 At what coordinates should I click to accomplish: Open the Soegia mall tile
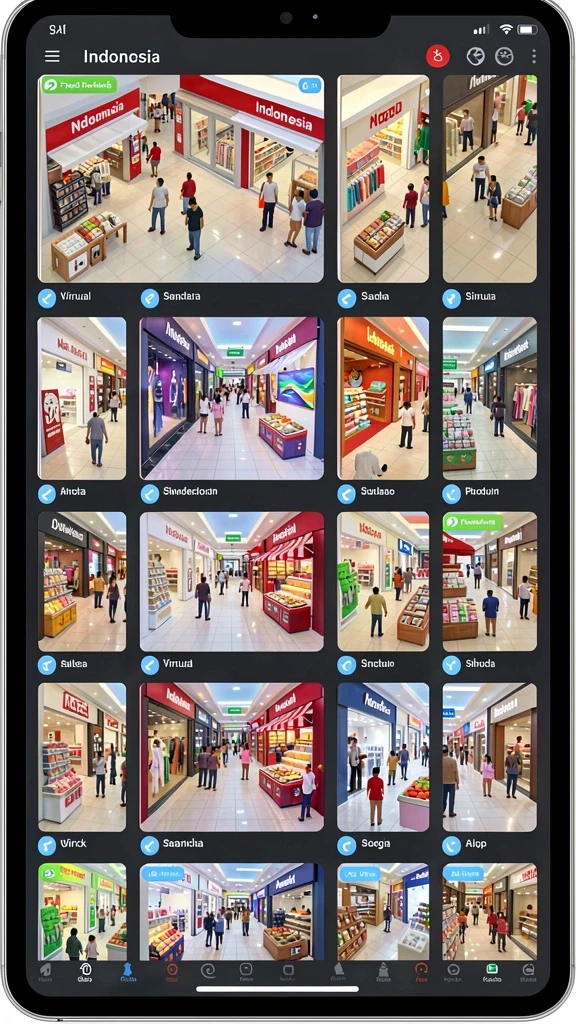(383, 758)
